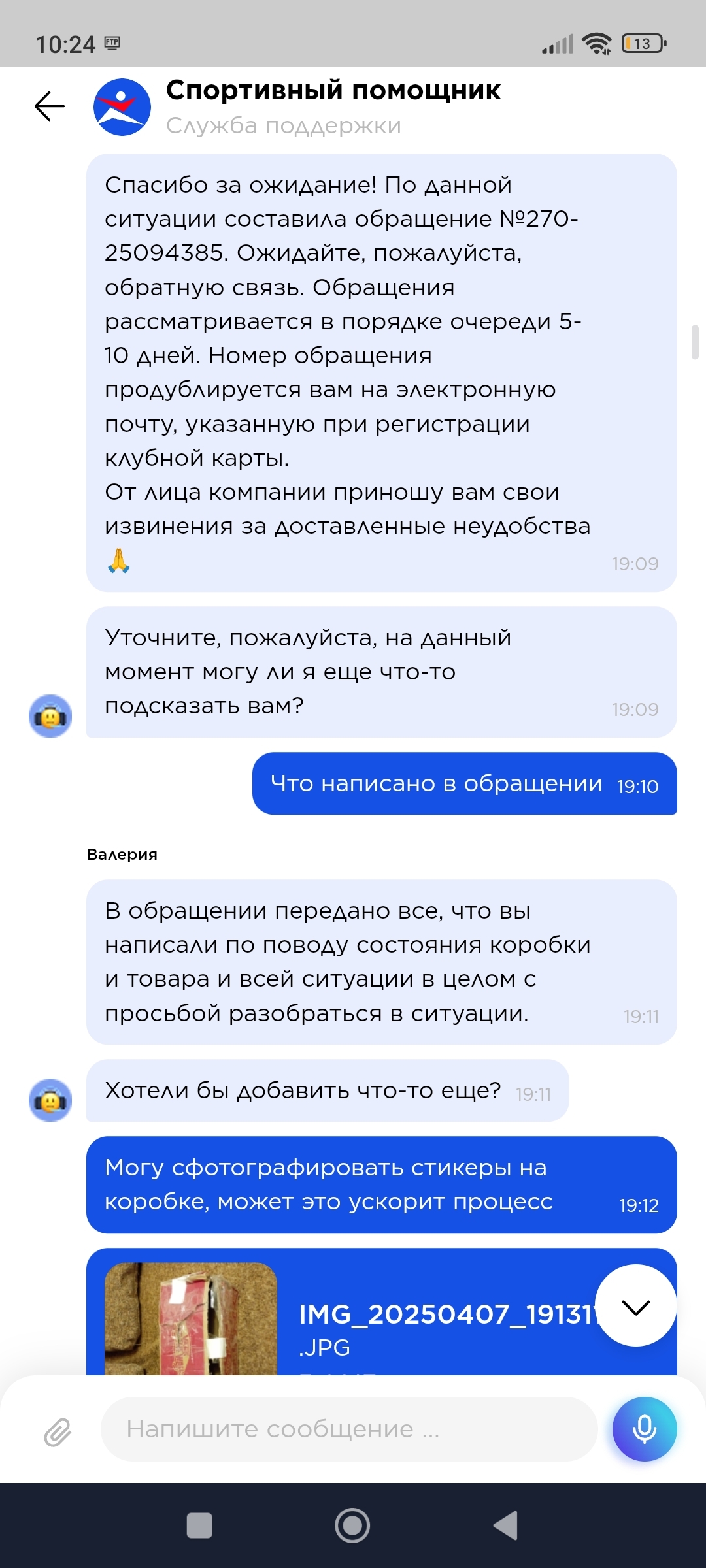Open recent apps from navigation bar

coord(199,1526)
